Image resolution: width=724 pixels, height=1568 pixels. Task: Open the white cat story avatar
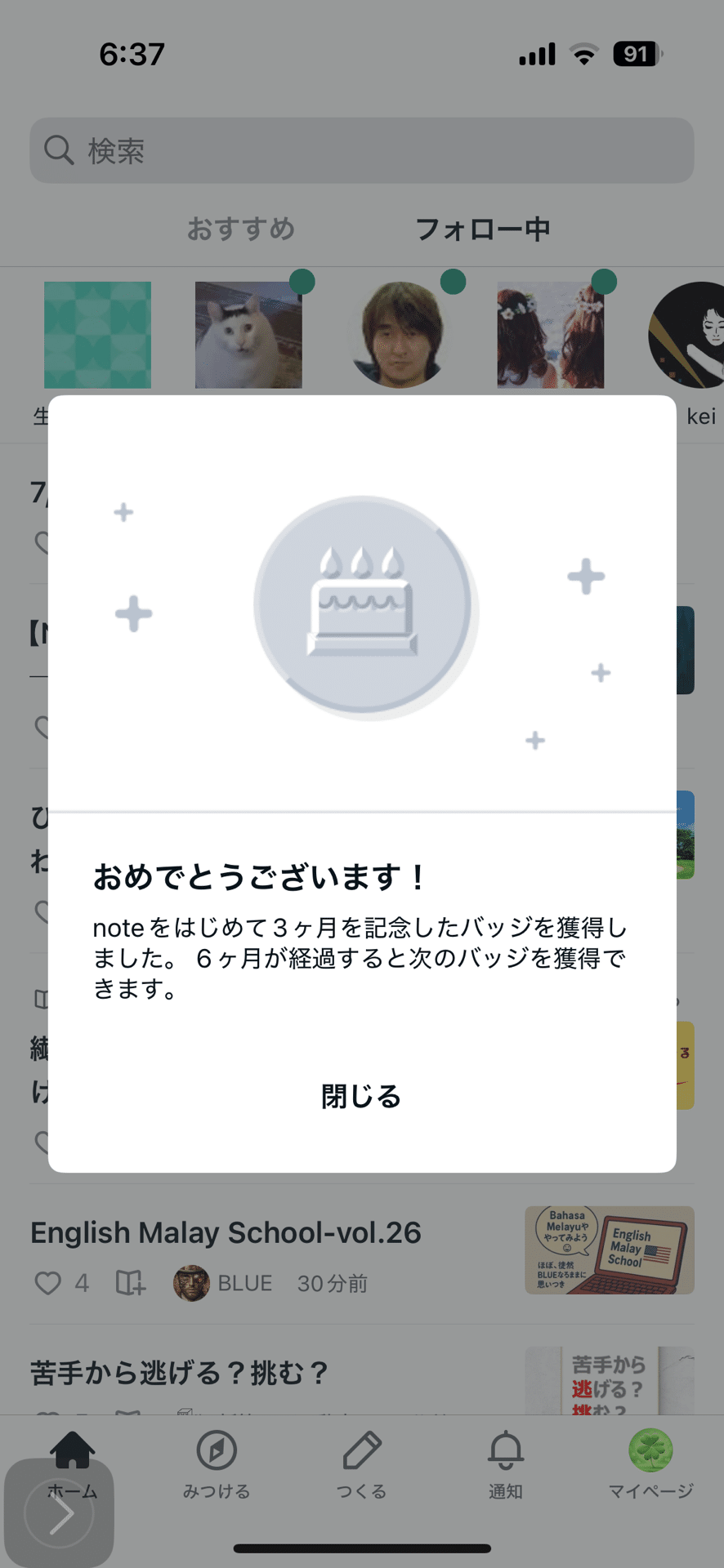click(x=248, y=335)
